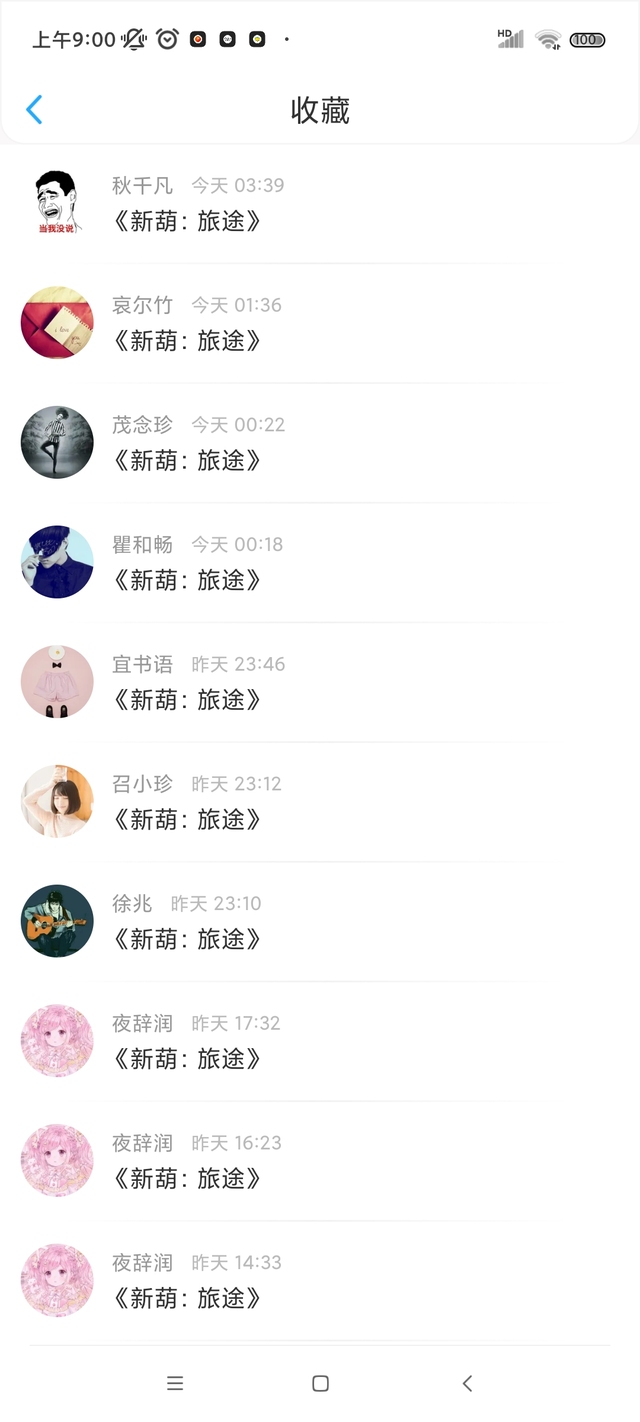Screen dimensions: 640x1422
Task: Tap the system home button
Action: [x=320, y=1384]
